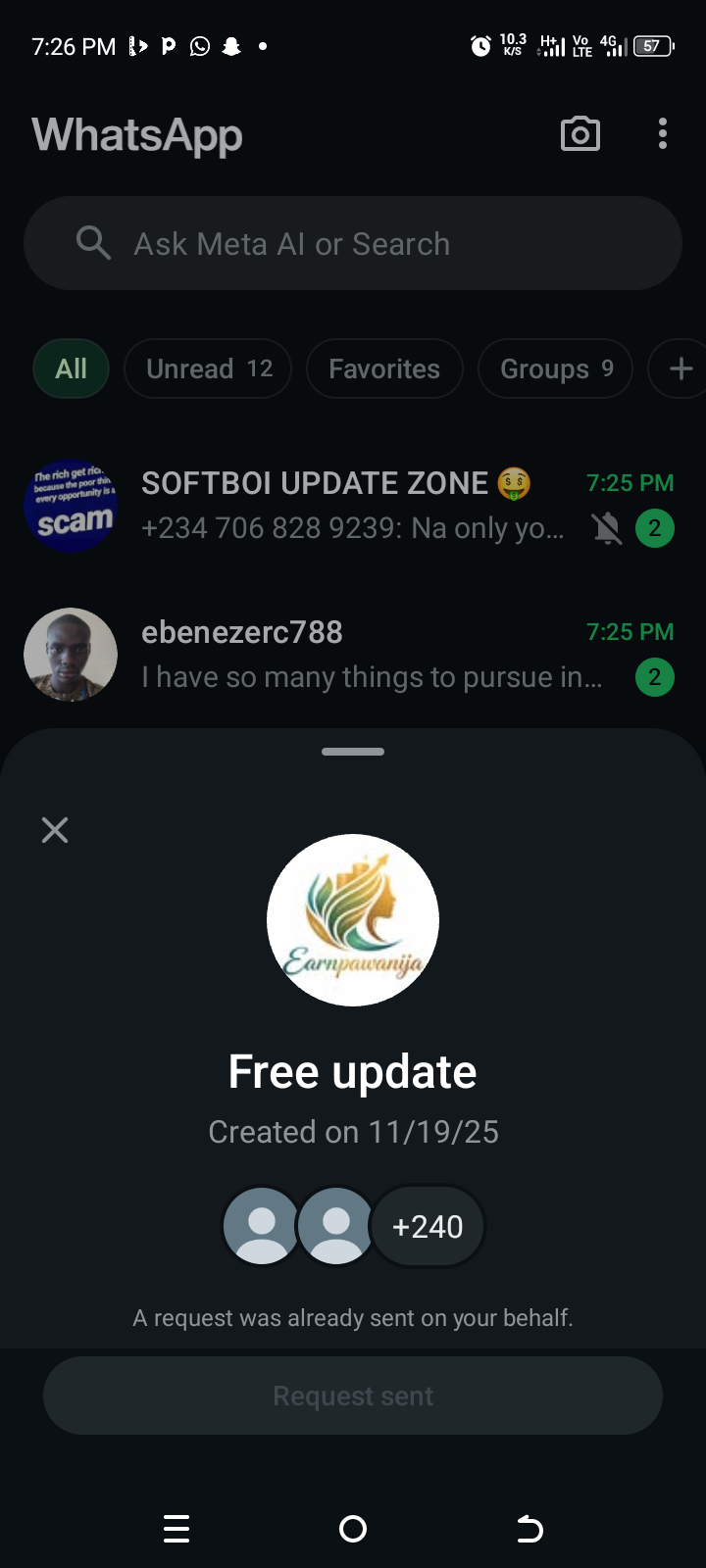This screenshot has height=1568, width=706.
Task: Close the Free update group sheet
Action: pyautogui.click(x=55, y=830)
